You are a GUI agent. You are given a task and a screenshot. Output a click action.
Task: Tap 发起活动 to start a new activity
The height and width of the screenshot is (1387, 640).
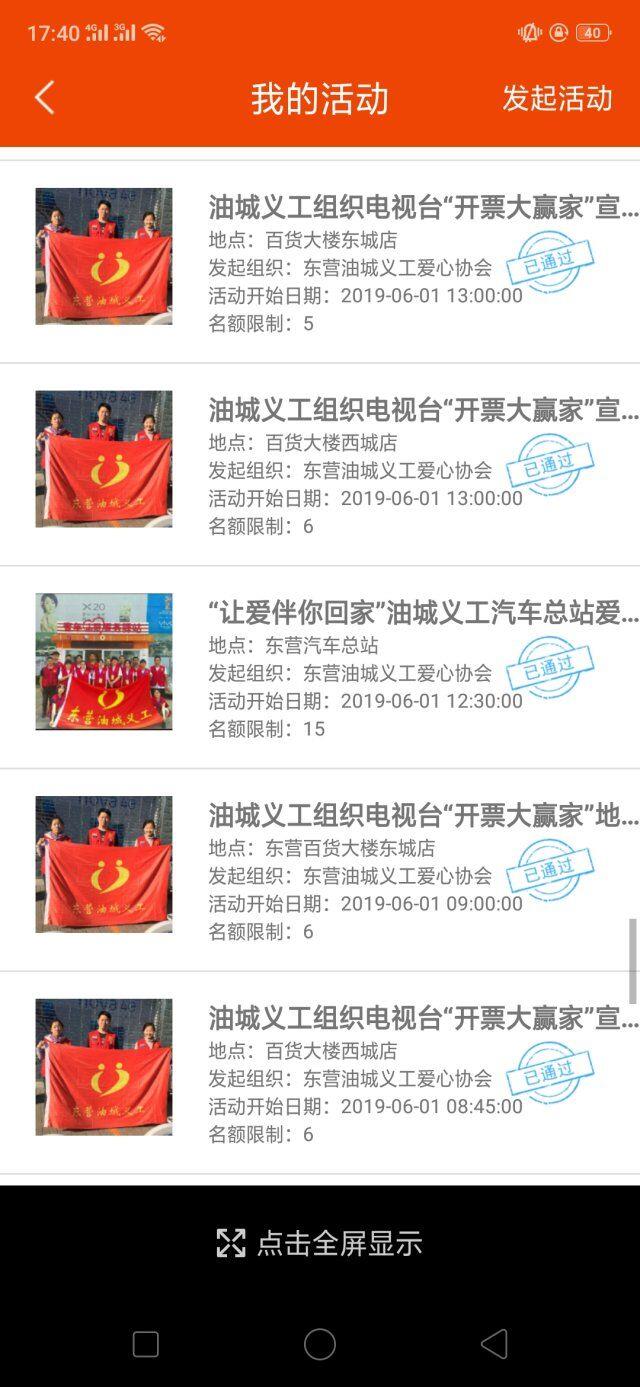pyautogui.click(x=557, y=98)
